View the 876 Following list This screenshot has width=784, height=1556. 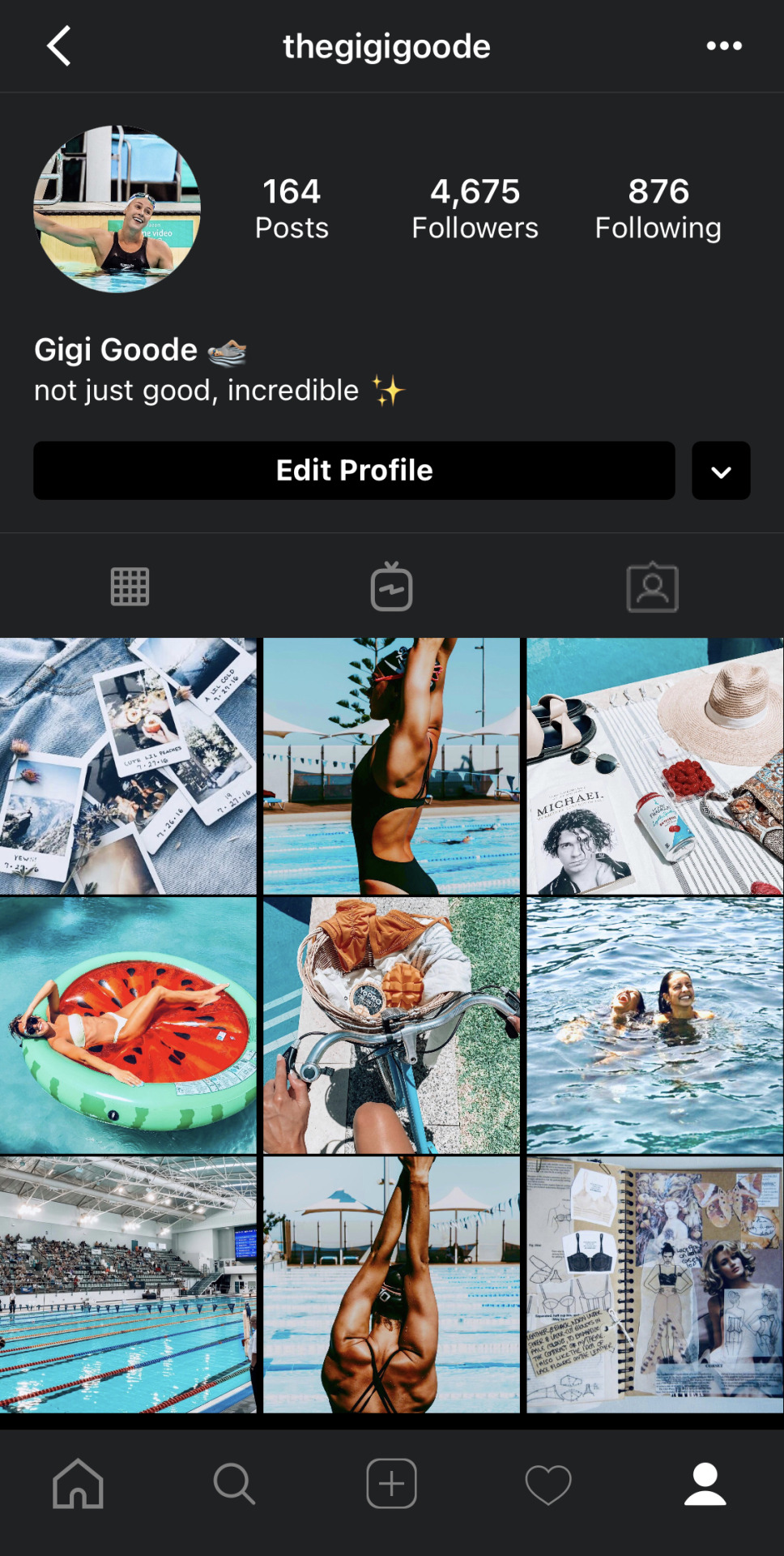click(x=658, y=208)
